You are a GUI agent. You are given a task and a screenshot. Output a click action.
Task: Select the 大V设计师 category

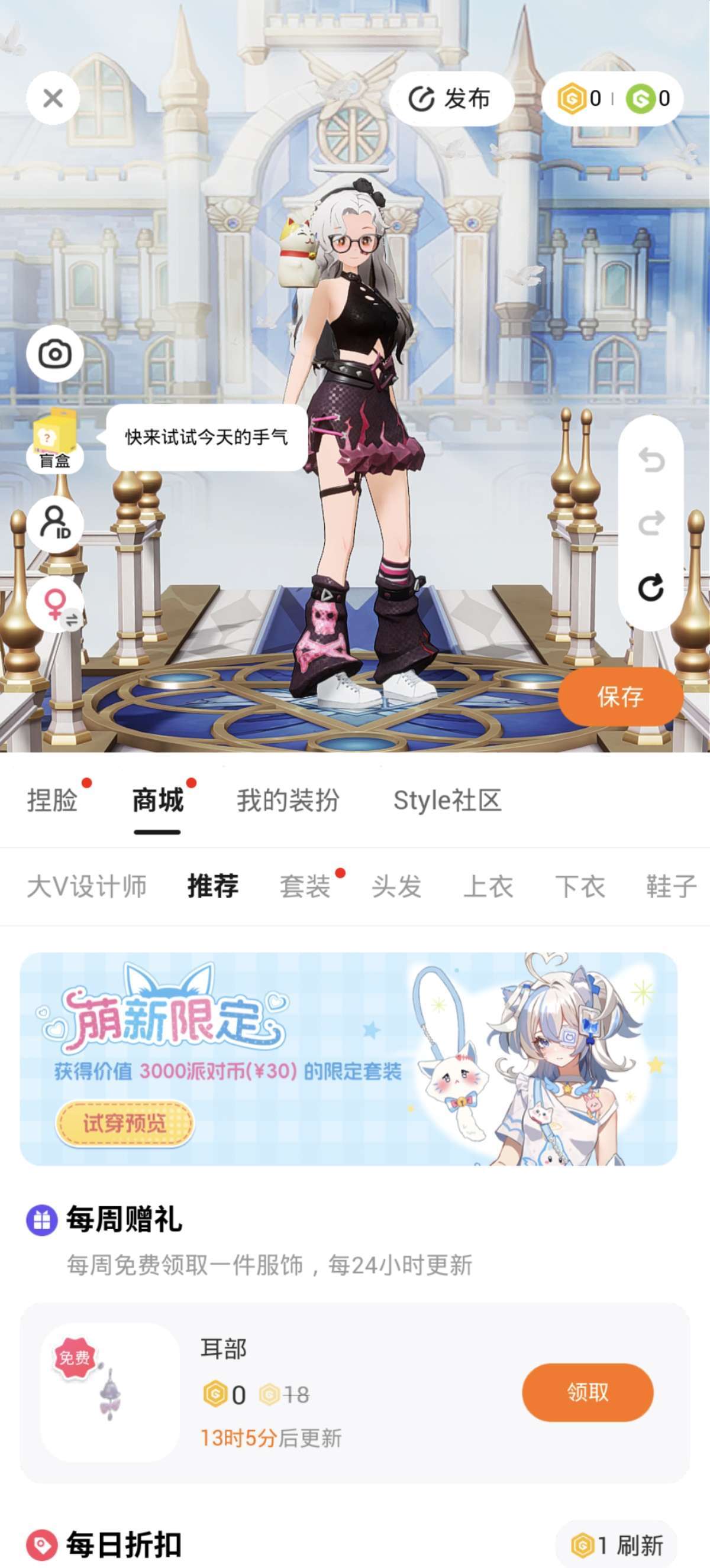[x=87, y=886]
